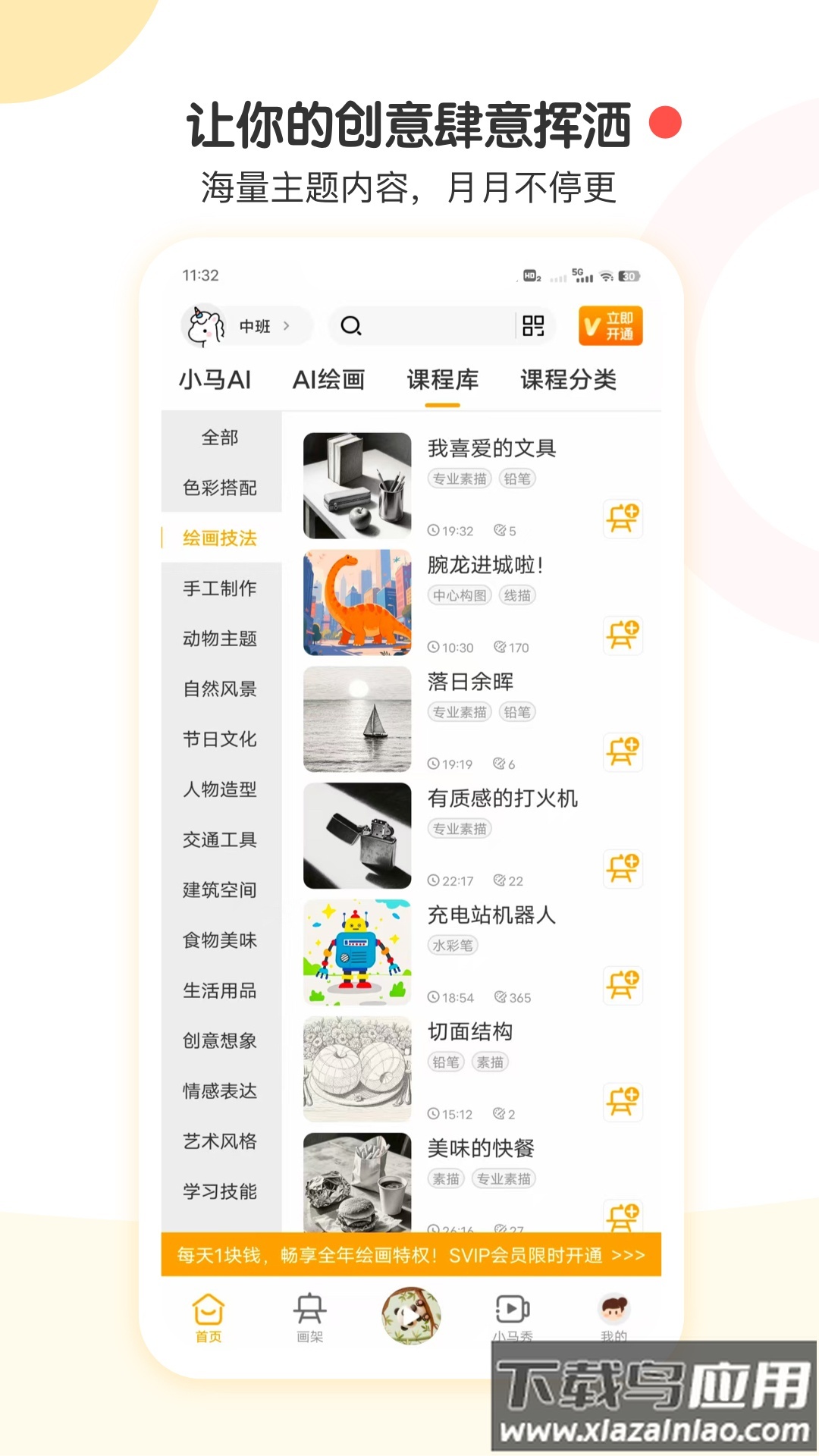
Task: Select 节日文化 in the category sidebar
Action: 220,739
